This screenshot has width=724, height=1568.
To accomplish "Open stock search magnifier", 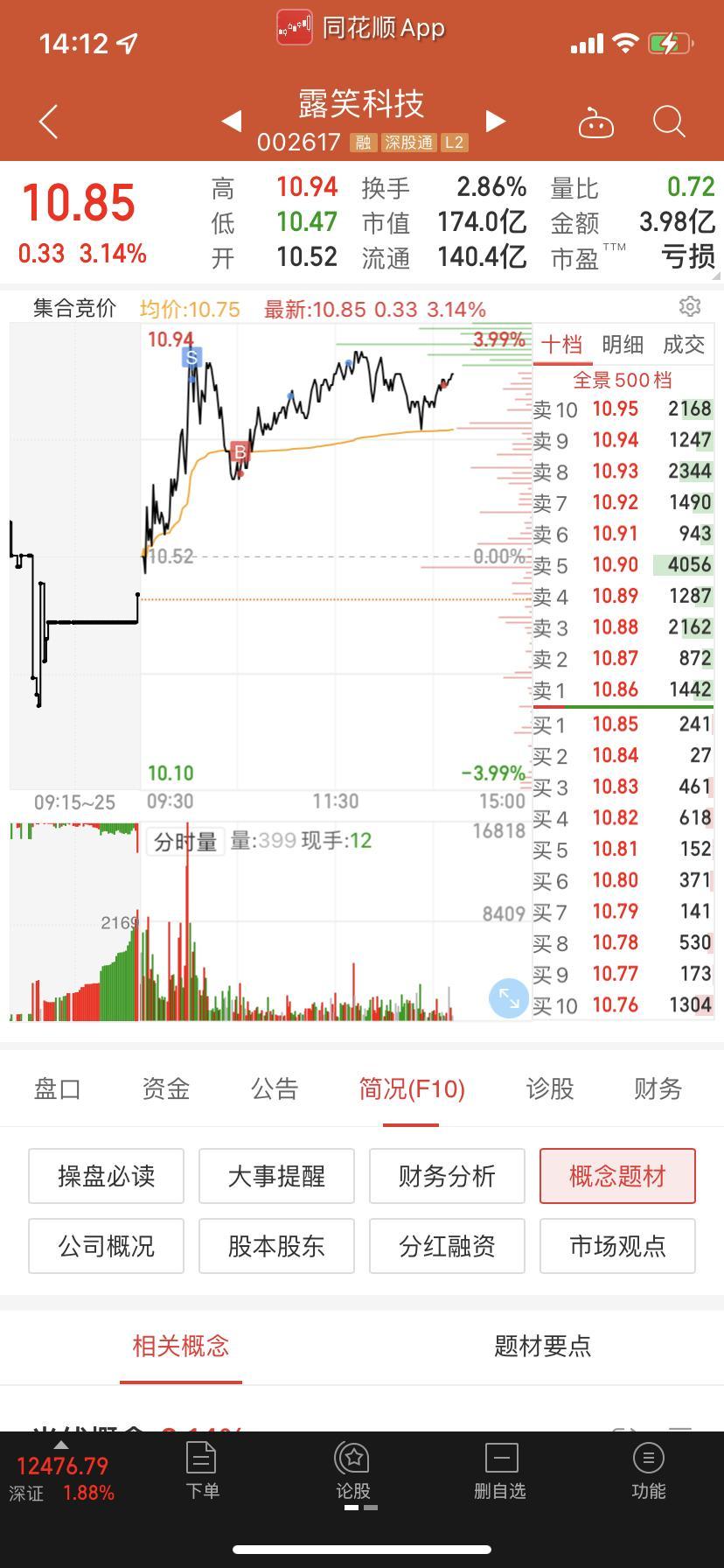I will click(x=669, y=122).
